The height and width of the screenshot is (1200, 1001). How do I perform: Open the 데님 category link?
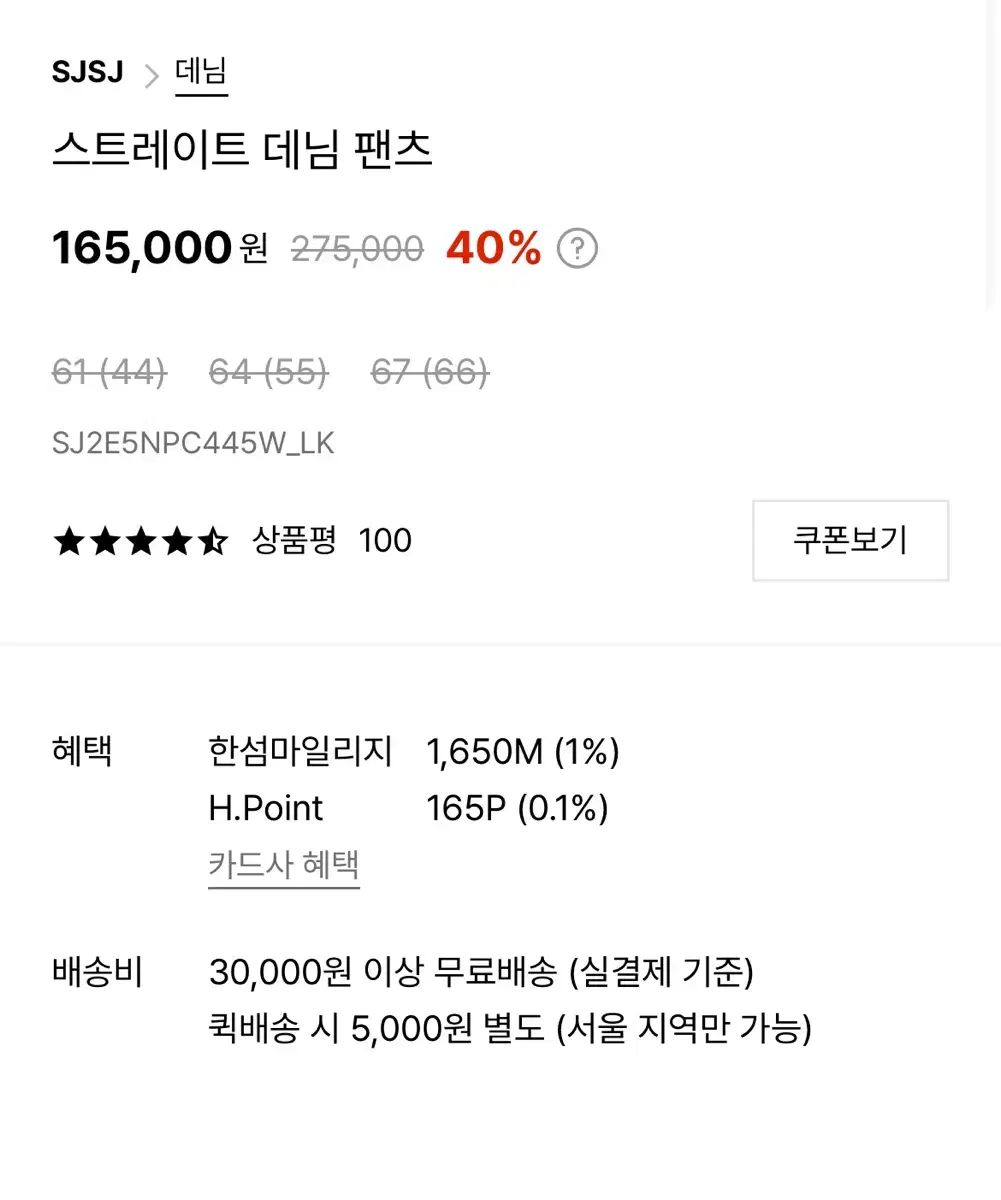click(x=201, y=73)
